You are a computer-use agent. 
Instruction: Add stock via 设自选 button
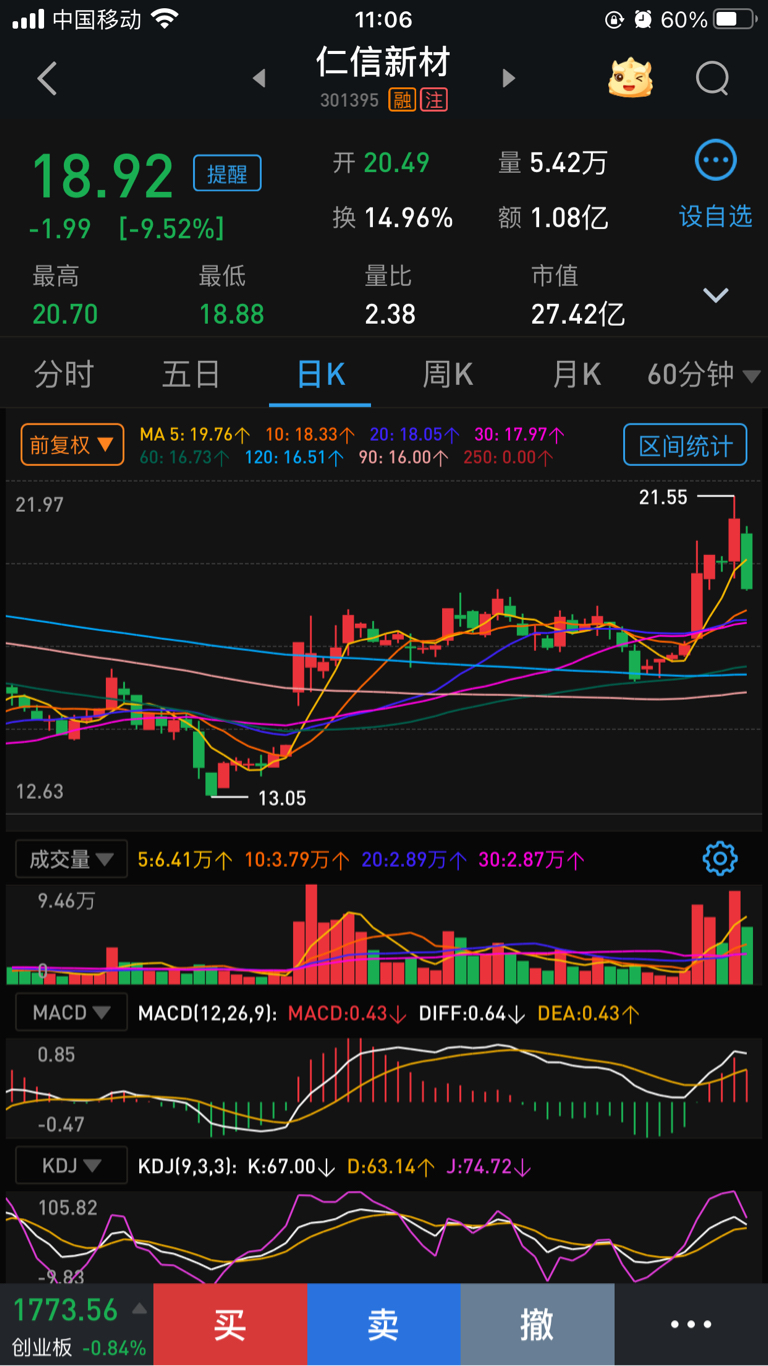tap(716, 186)
